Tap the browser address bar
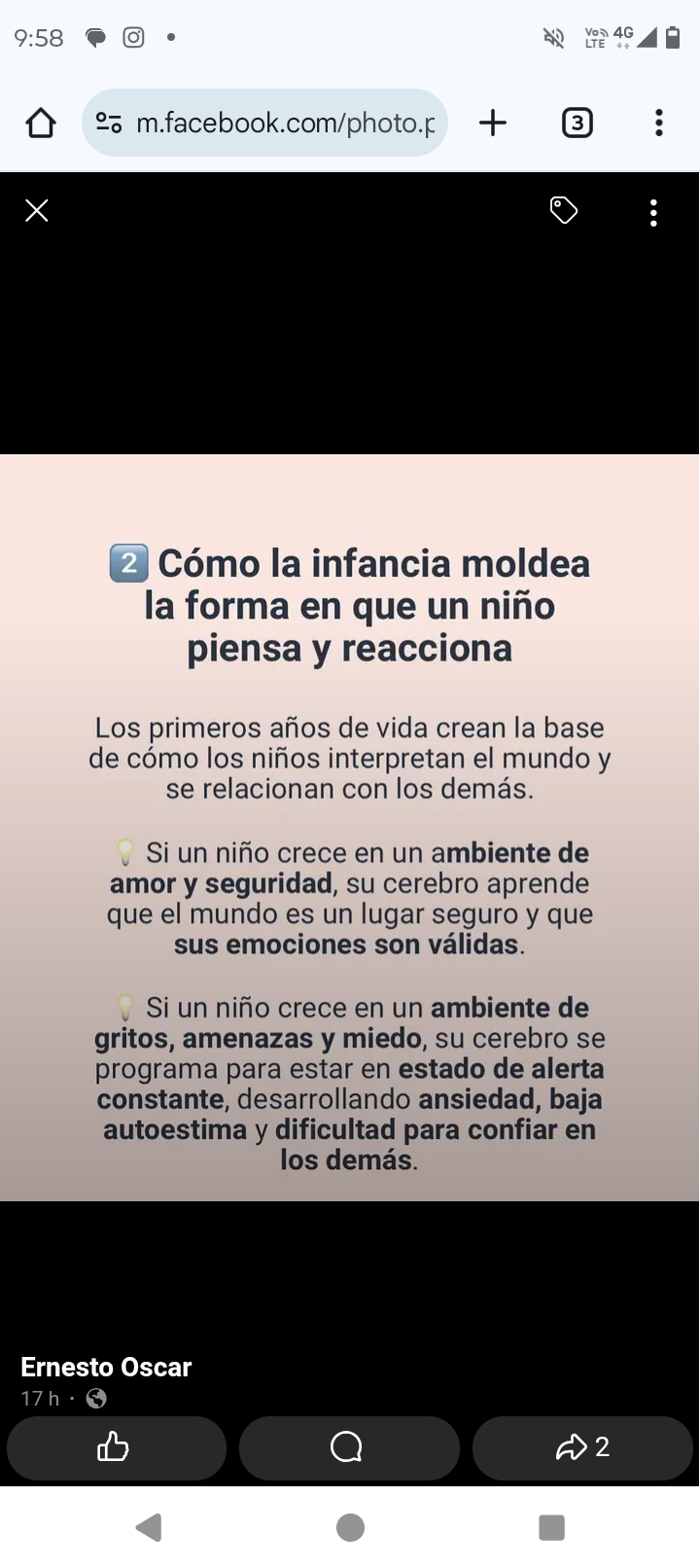The image size is (700, 1568). click(284, 124)
